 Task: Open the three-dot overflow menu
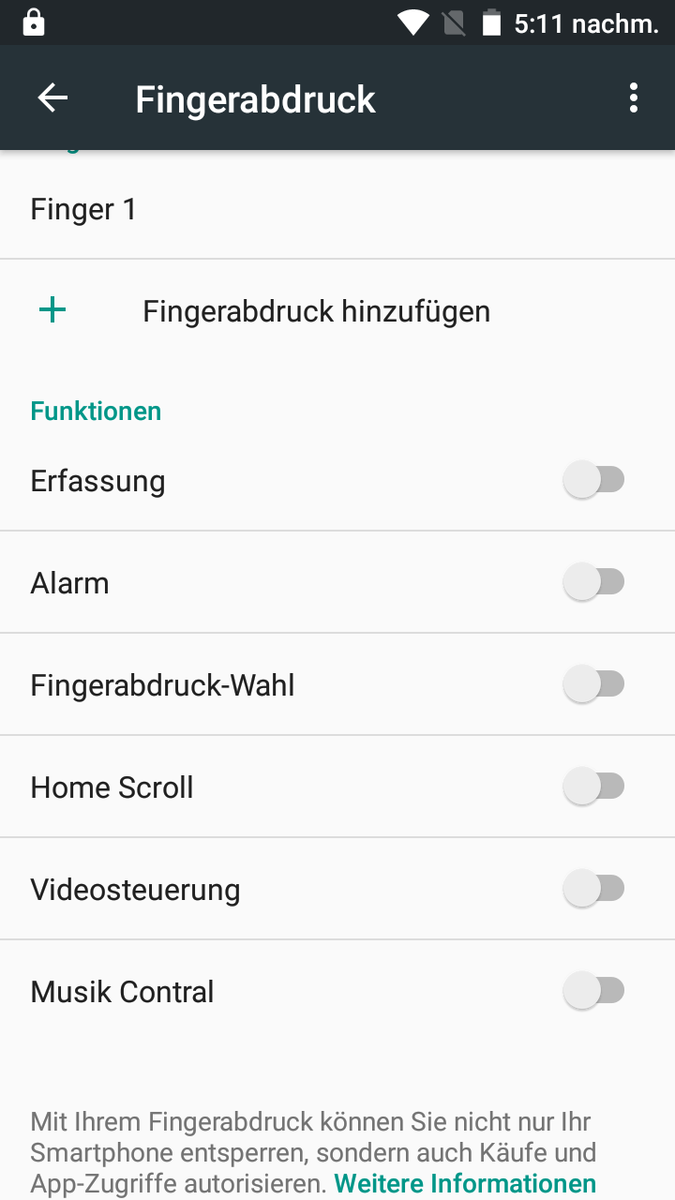point(633,98)
